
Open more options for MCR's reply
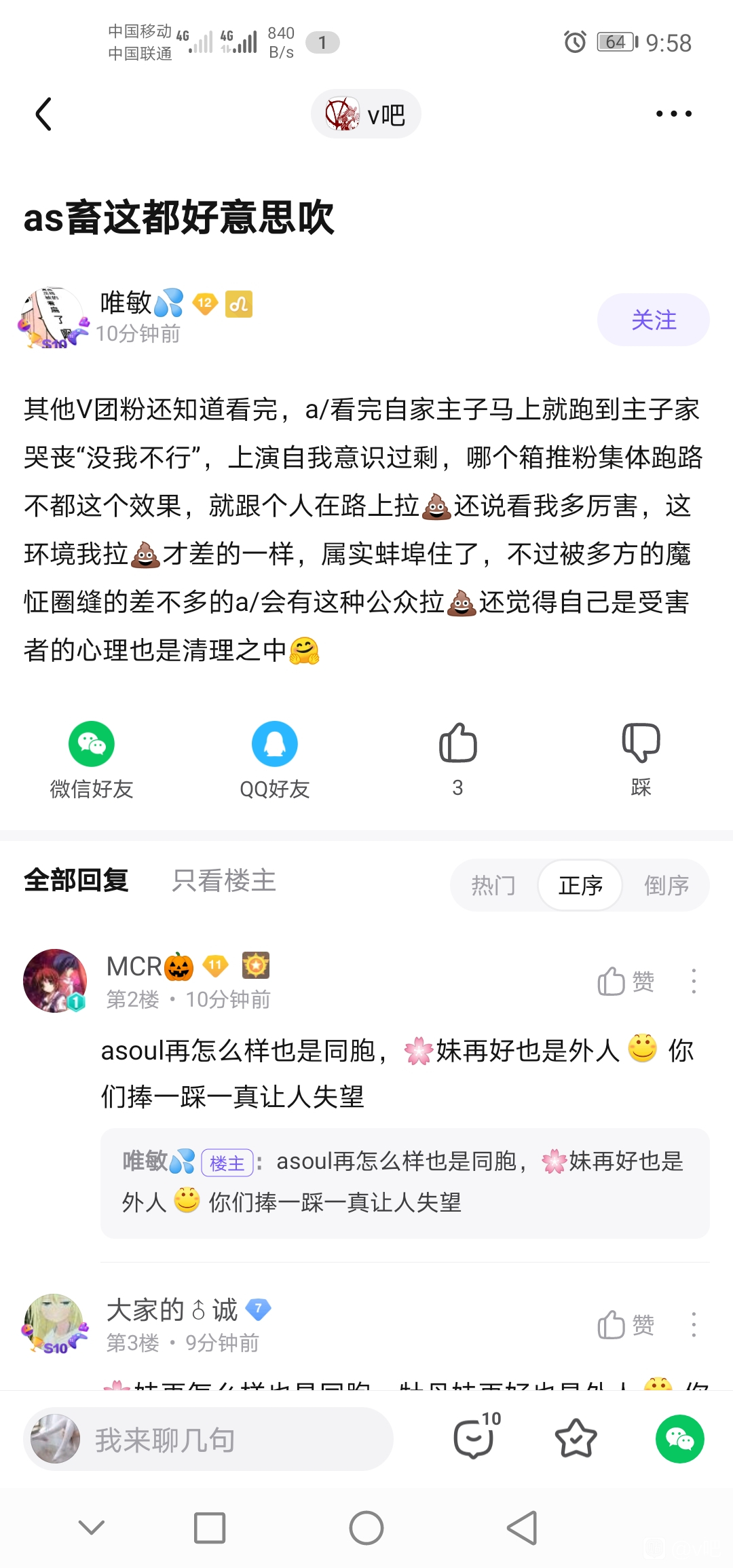693,982
